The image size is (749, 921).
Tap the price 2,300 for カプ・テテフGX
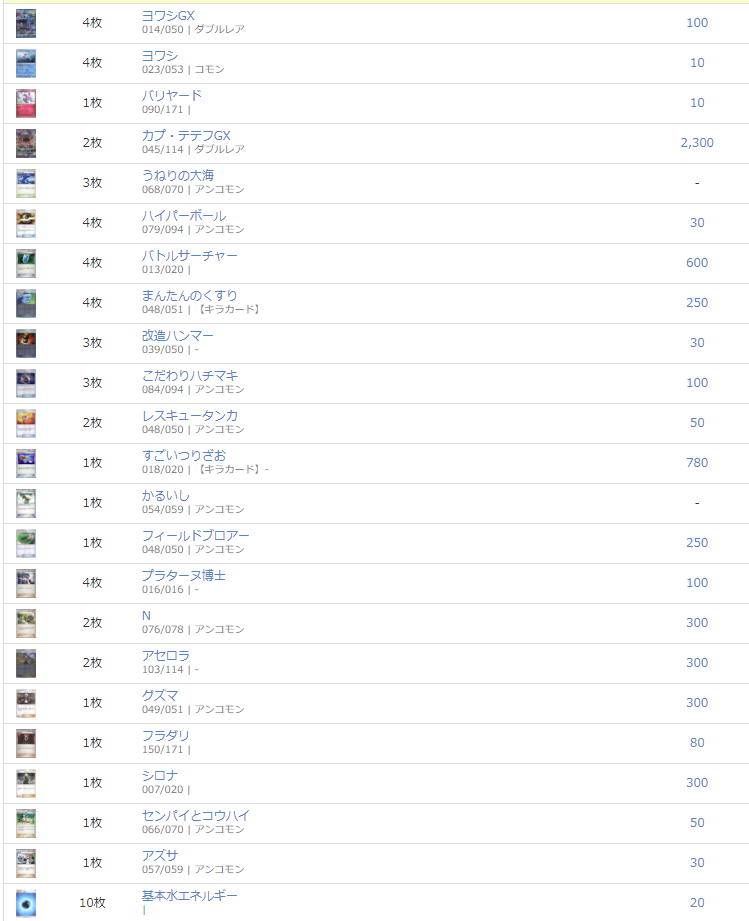(696, 142)
